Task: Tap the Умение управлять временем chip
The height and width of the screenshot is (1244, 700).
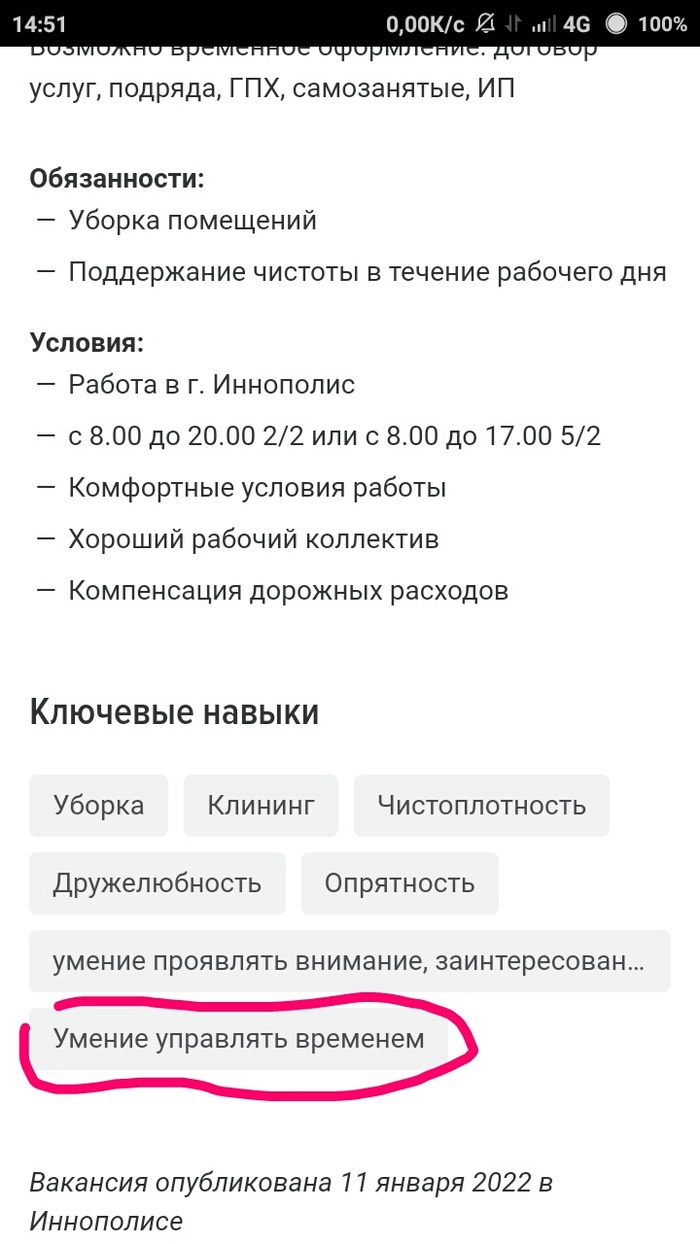Action: (238, 1039)
